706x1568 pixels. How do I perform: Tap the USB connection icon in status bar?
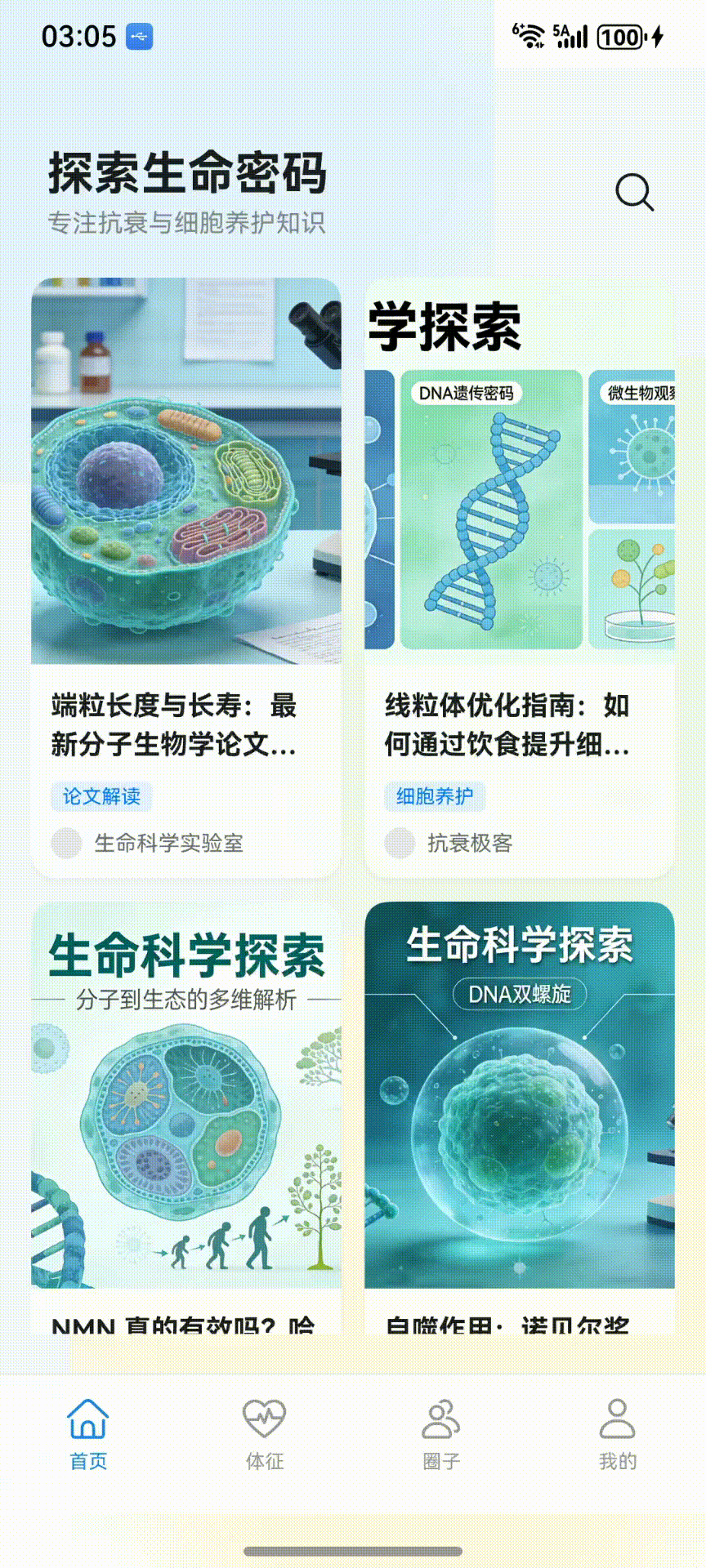tap(141, 37)
